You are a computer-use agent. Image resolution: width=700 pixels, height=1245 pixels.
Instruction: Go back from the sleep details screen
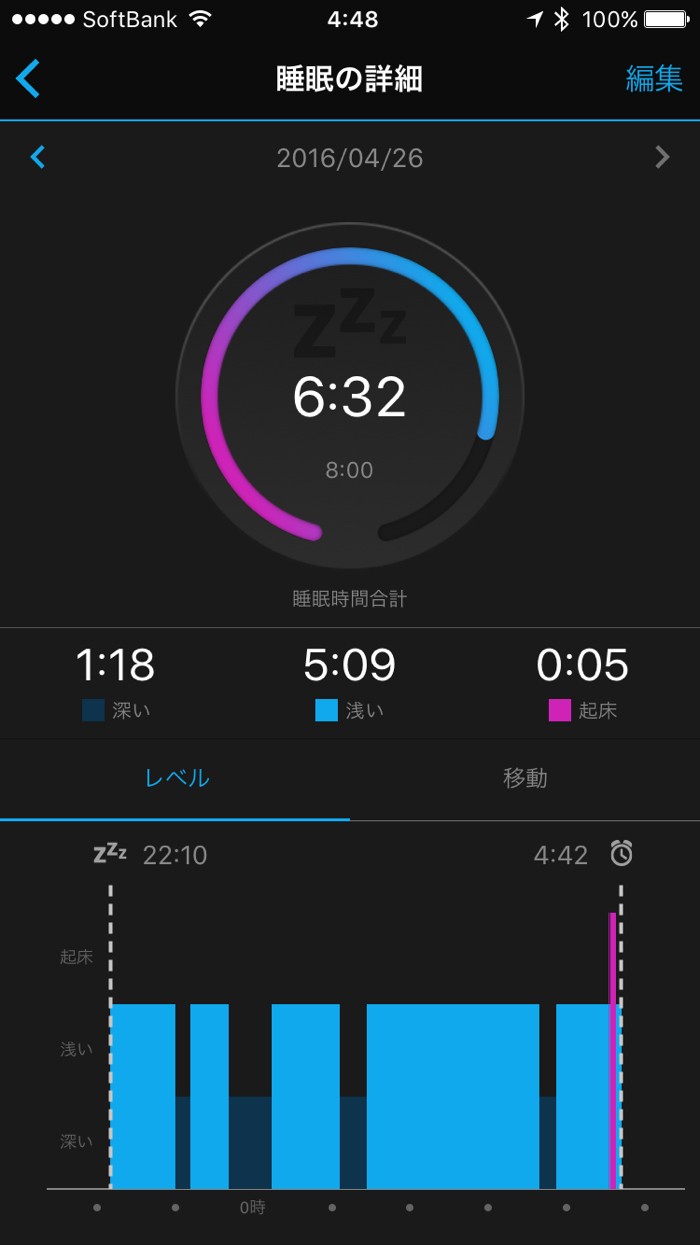(28, 79)
